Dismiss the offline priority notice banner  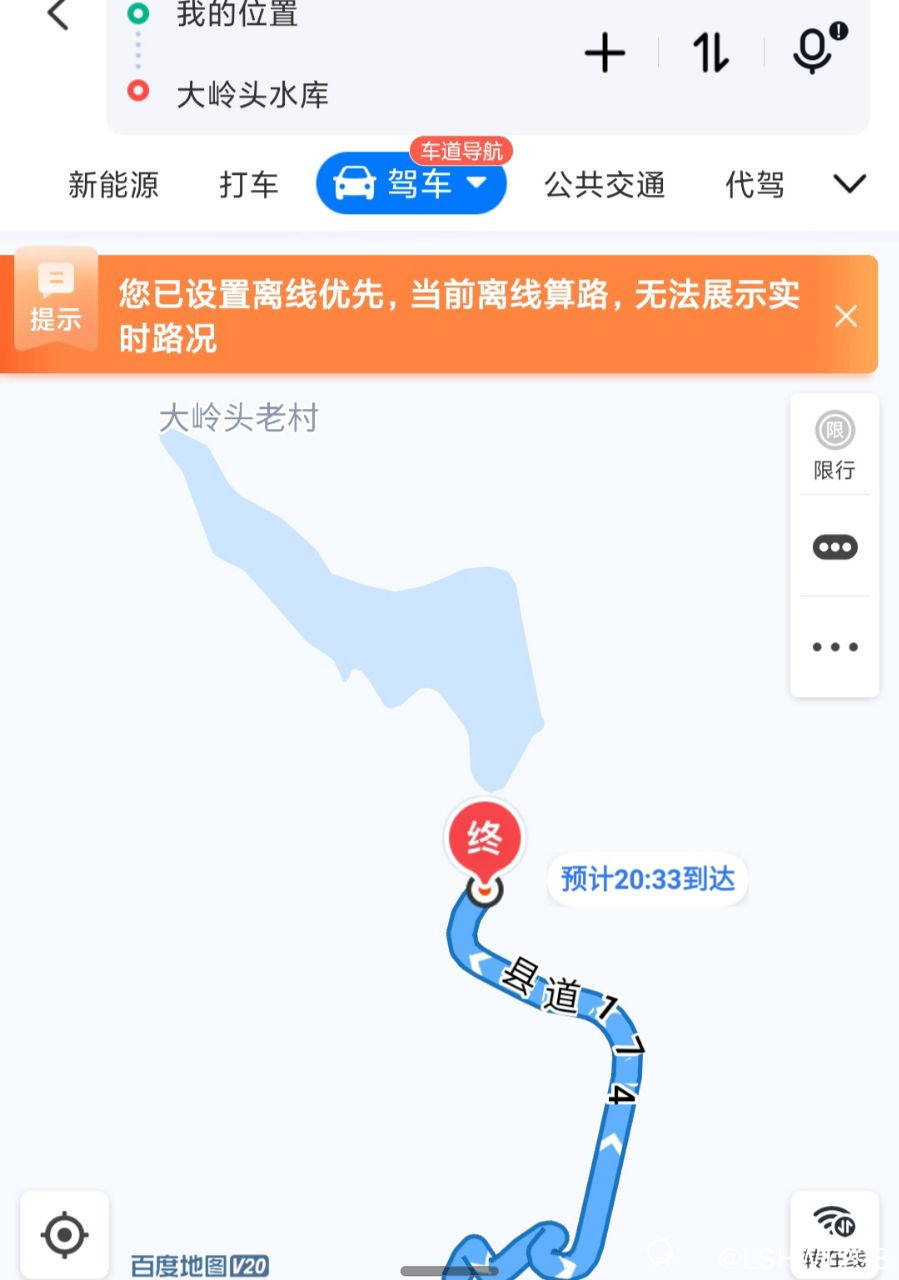tap(846, 317)
